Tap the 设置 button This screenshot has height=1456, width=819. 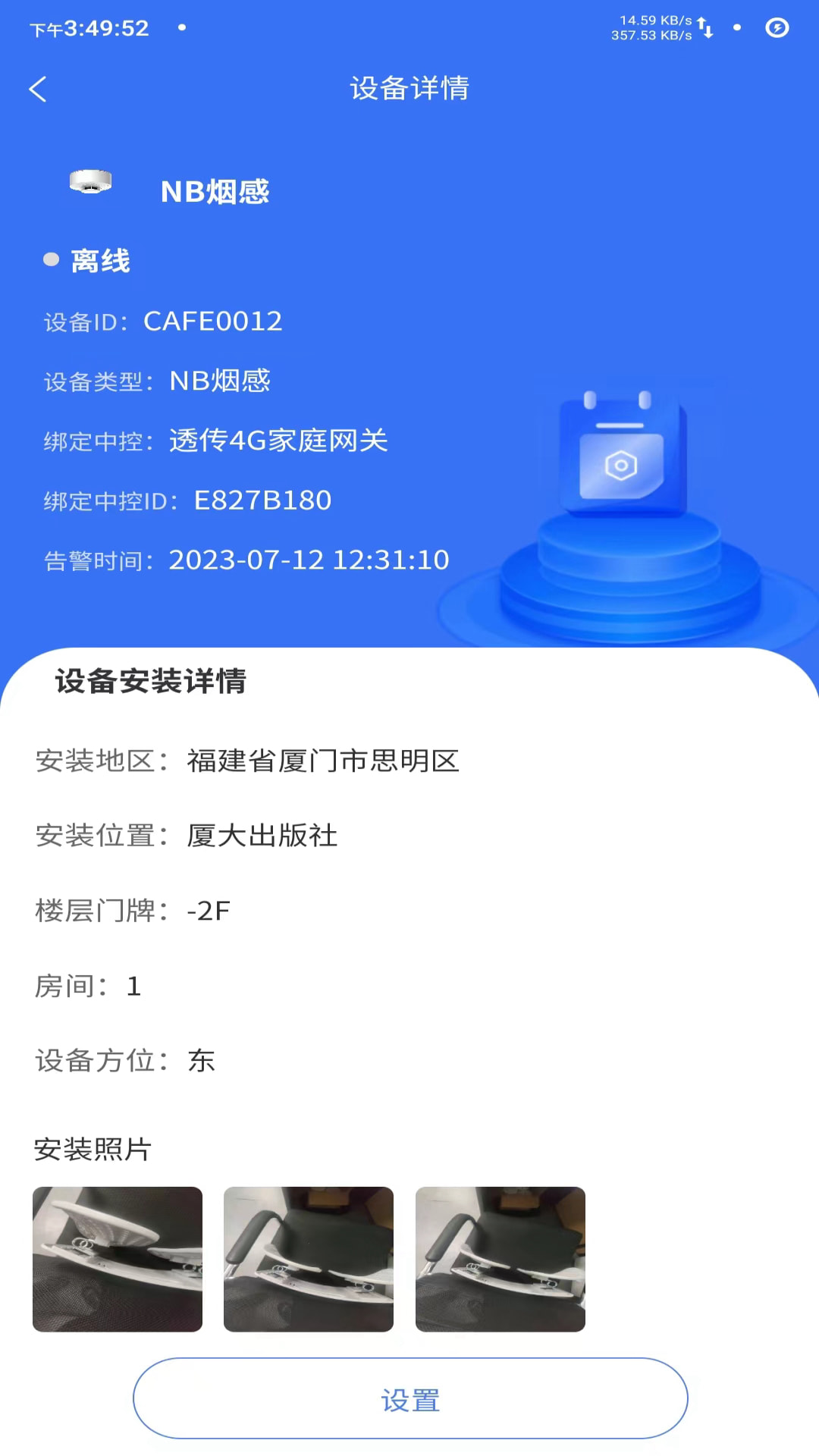coord(410,1399)
